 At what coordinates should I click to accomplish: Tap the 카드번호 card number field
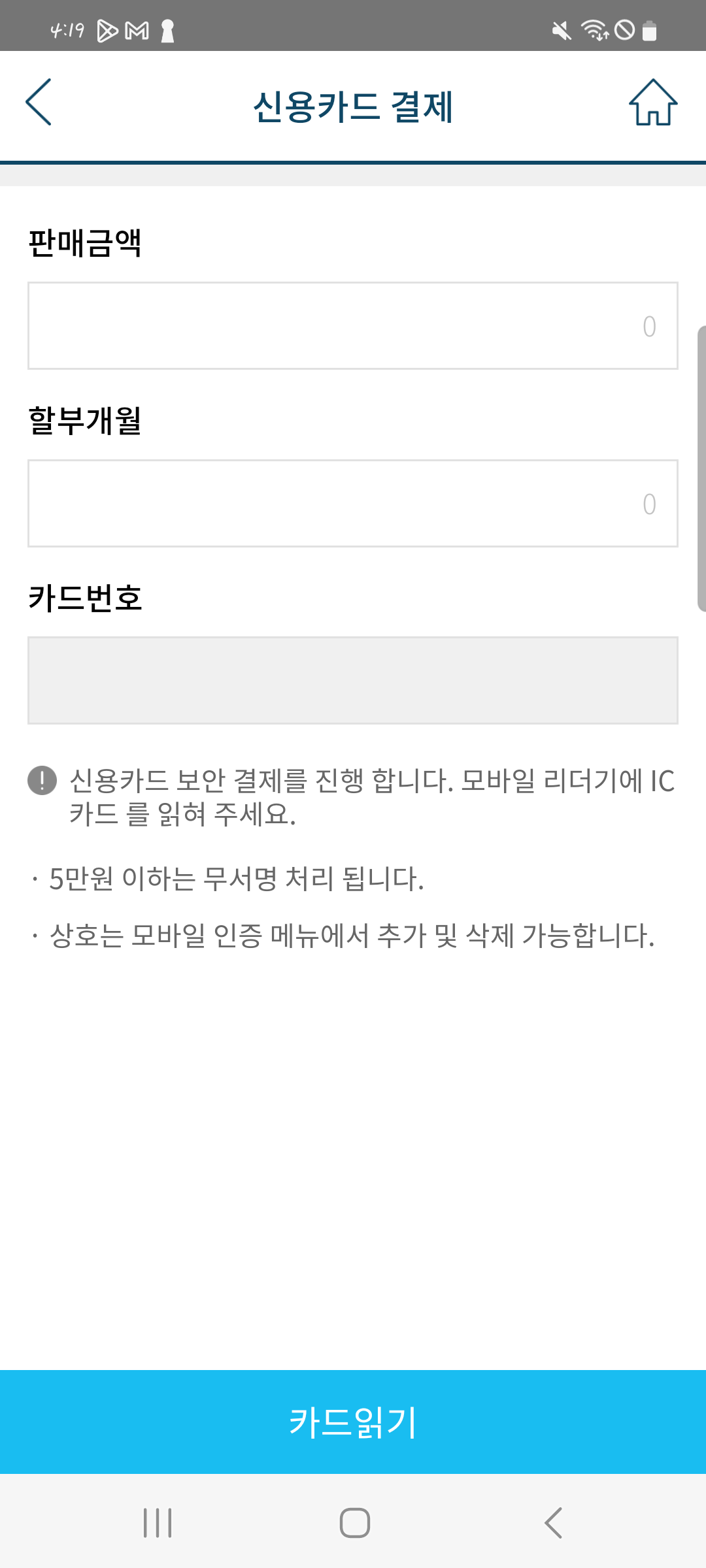[352, 681]
